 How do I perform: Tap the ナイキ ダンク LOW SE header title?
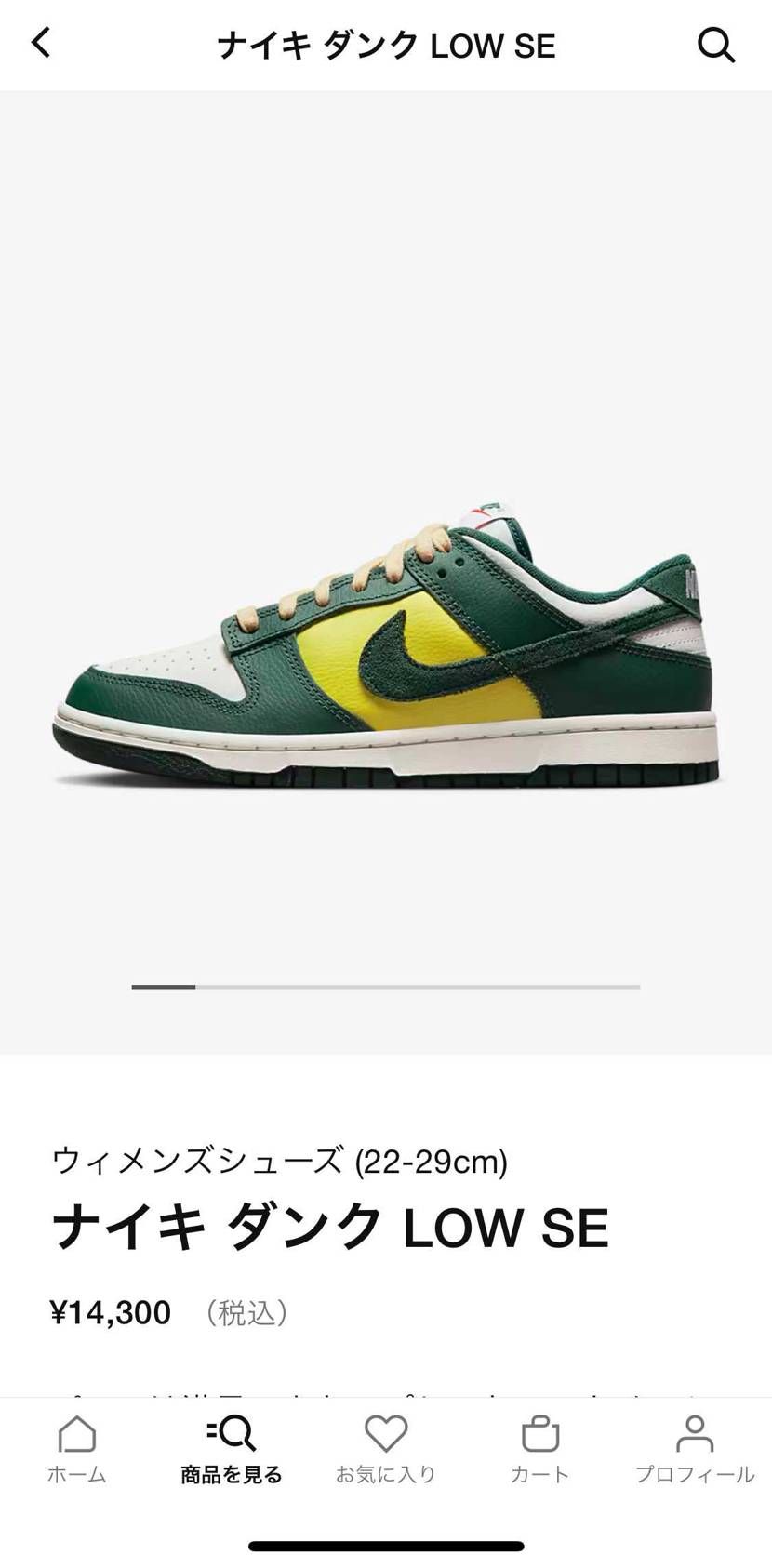coord(385,44)
